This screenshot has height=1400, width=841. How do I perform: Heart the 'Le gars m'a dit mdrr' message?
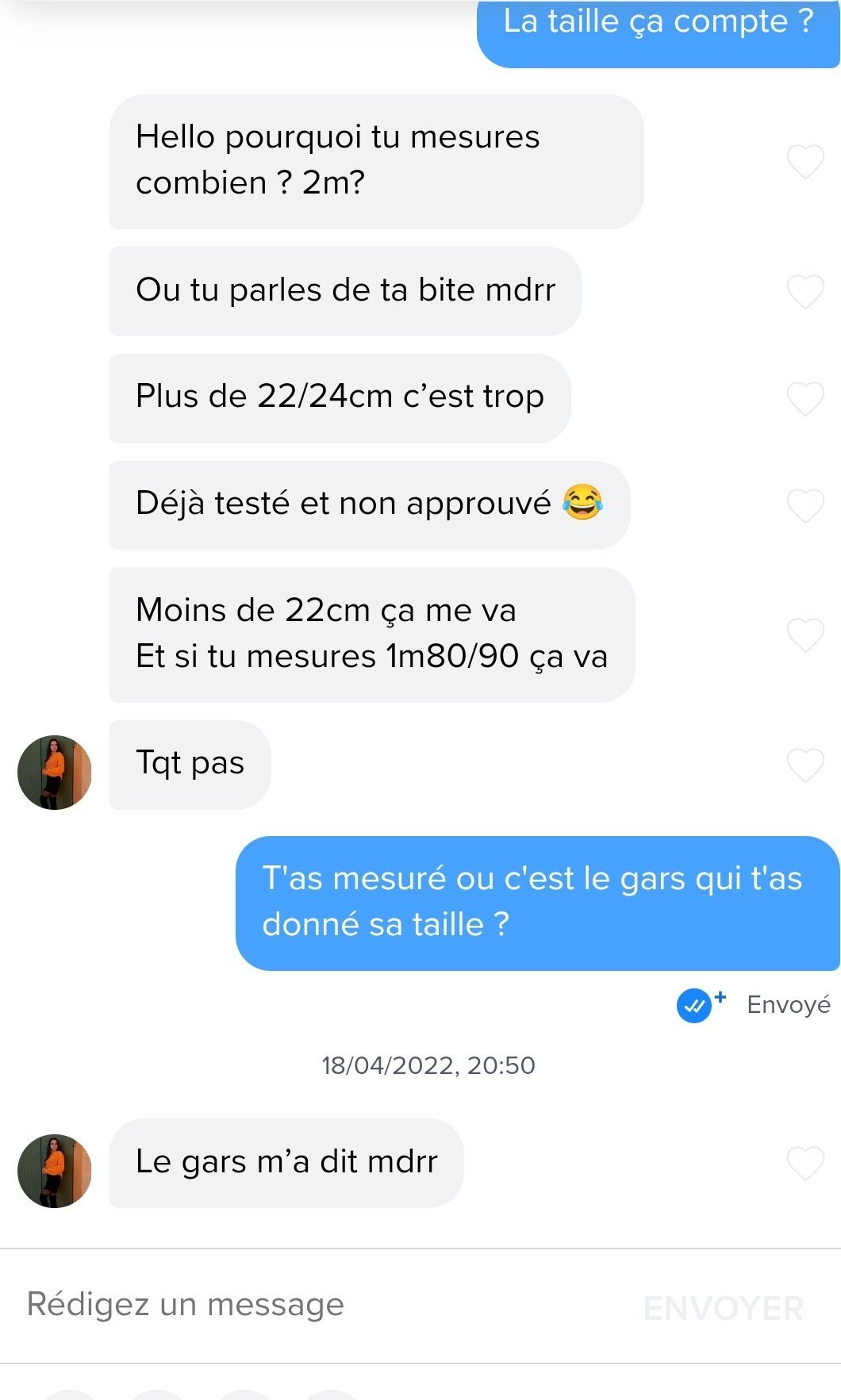coord(805,1164)
